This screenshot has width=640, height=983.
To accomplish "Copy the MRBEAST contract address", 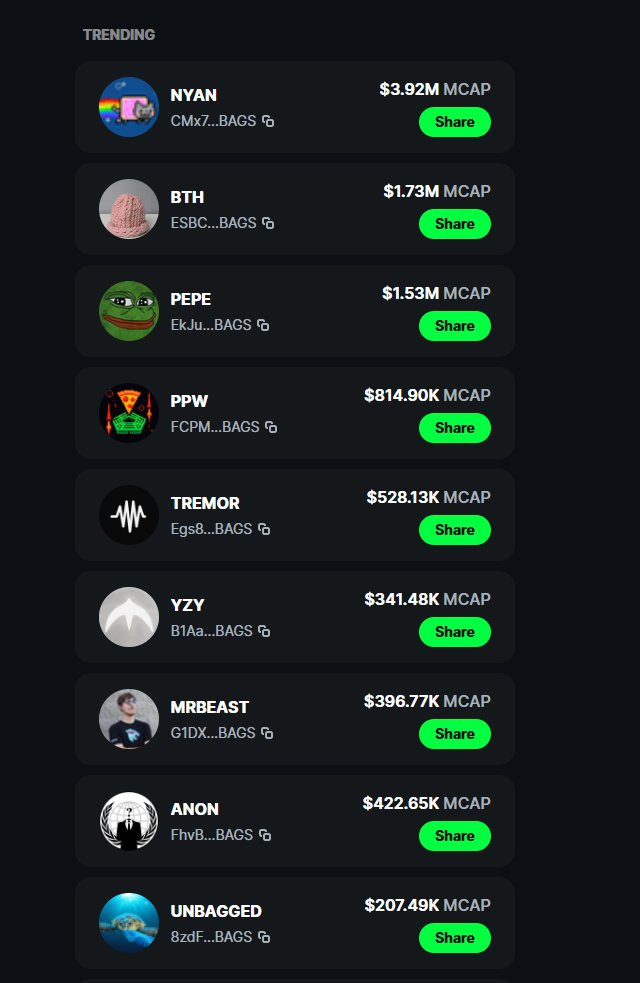I will point(267,733).
